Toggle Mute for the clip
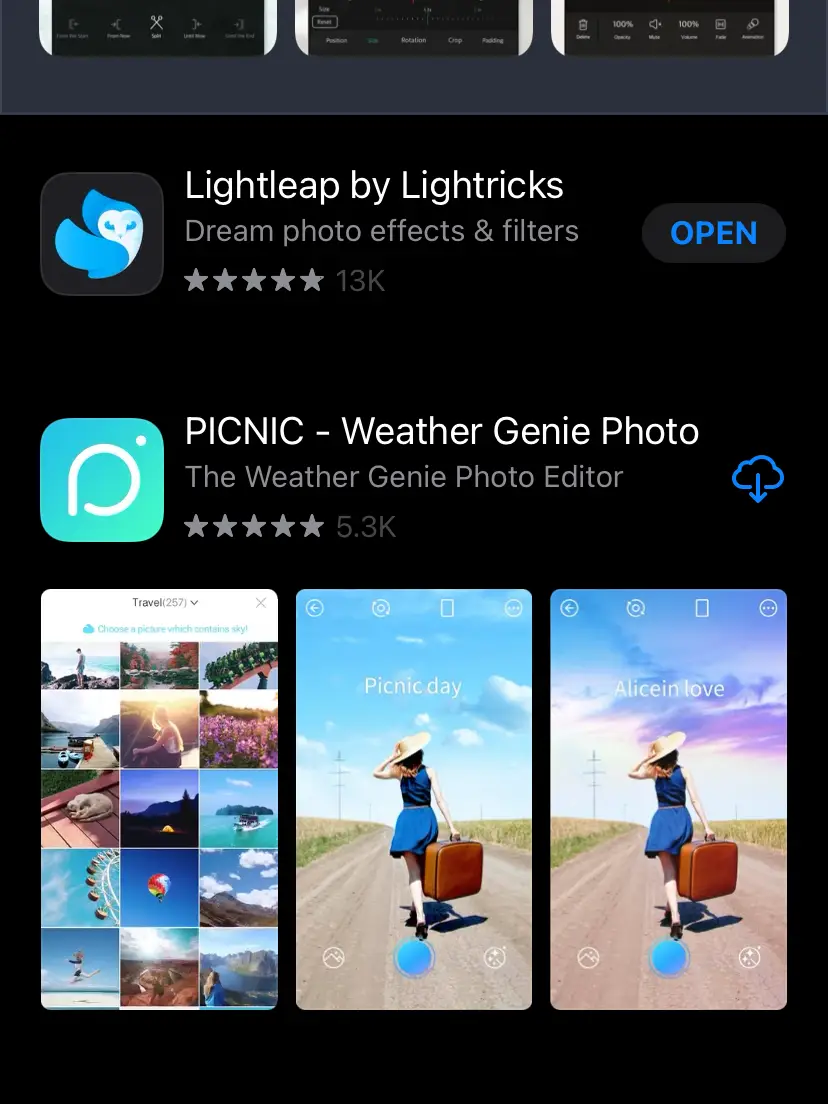Image resolution: width=828 pixels, height=1104 pixels. [x=654, y=24]
